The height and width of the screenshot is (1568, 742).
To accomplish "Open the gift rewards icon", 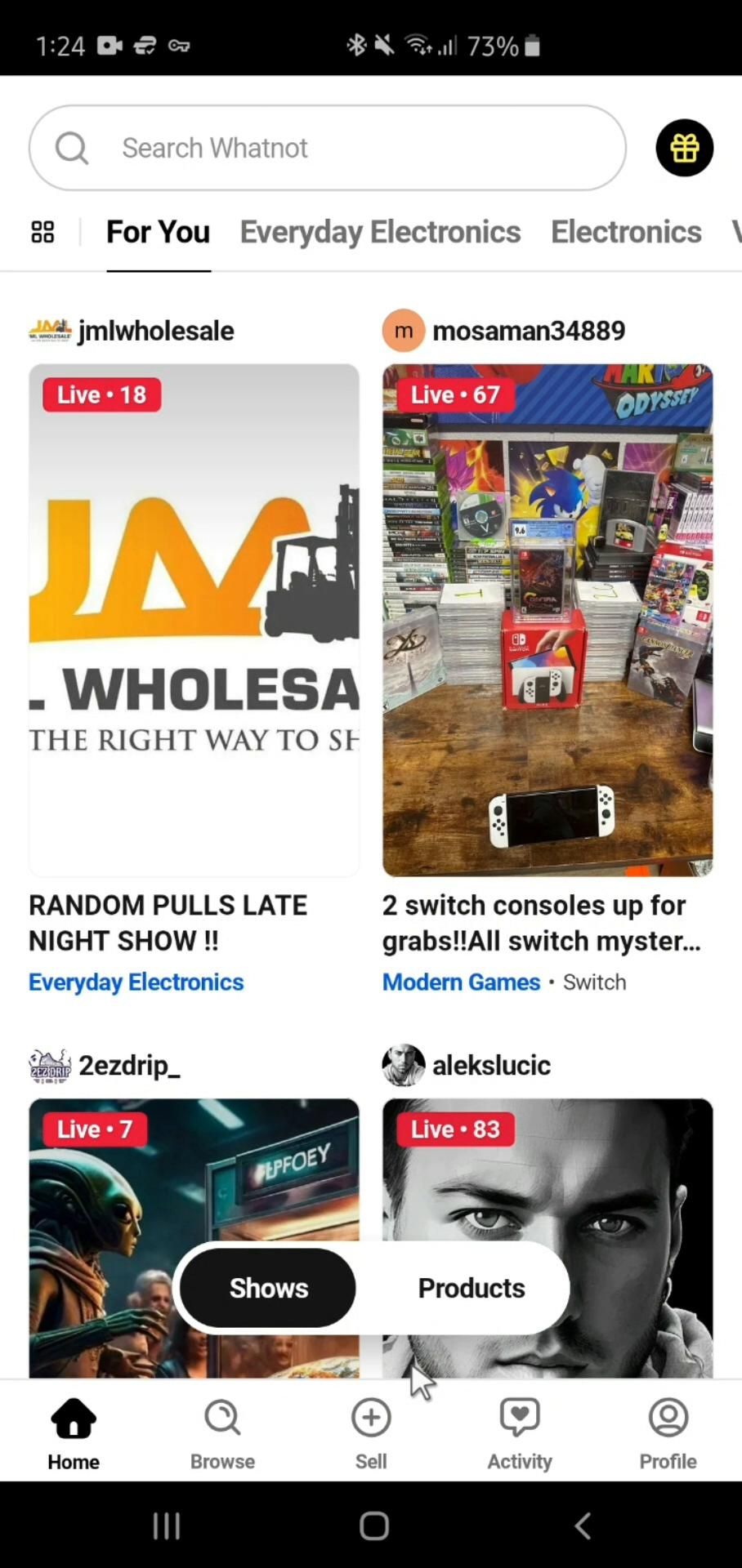I will pos(684,148).
